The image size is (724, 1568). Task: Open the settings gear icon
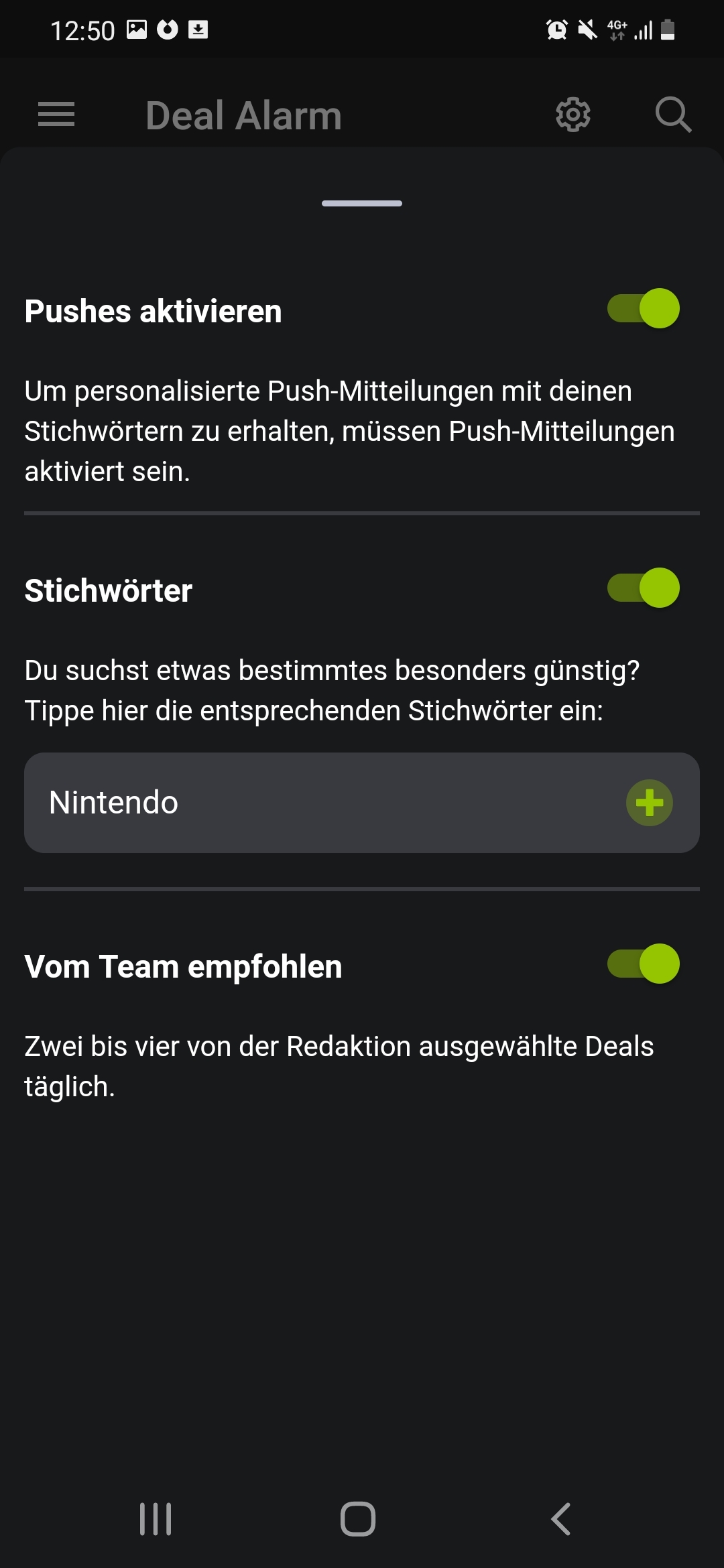(573, 115)
